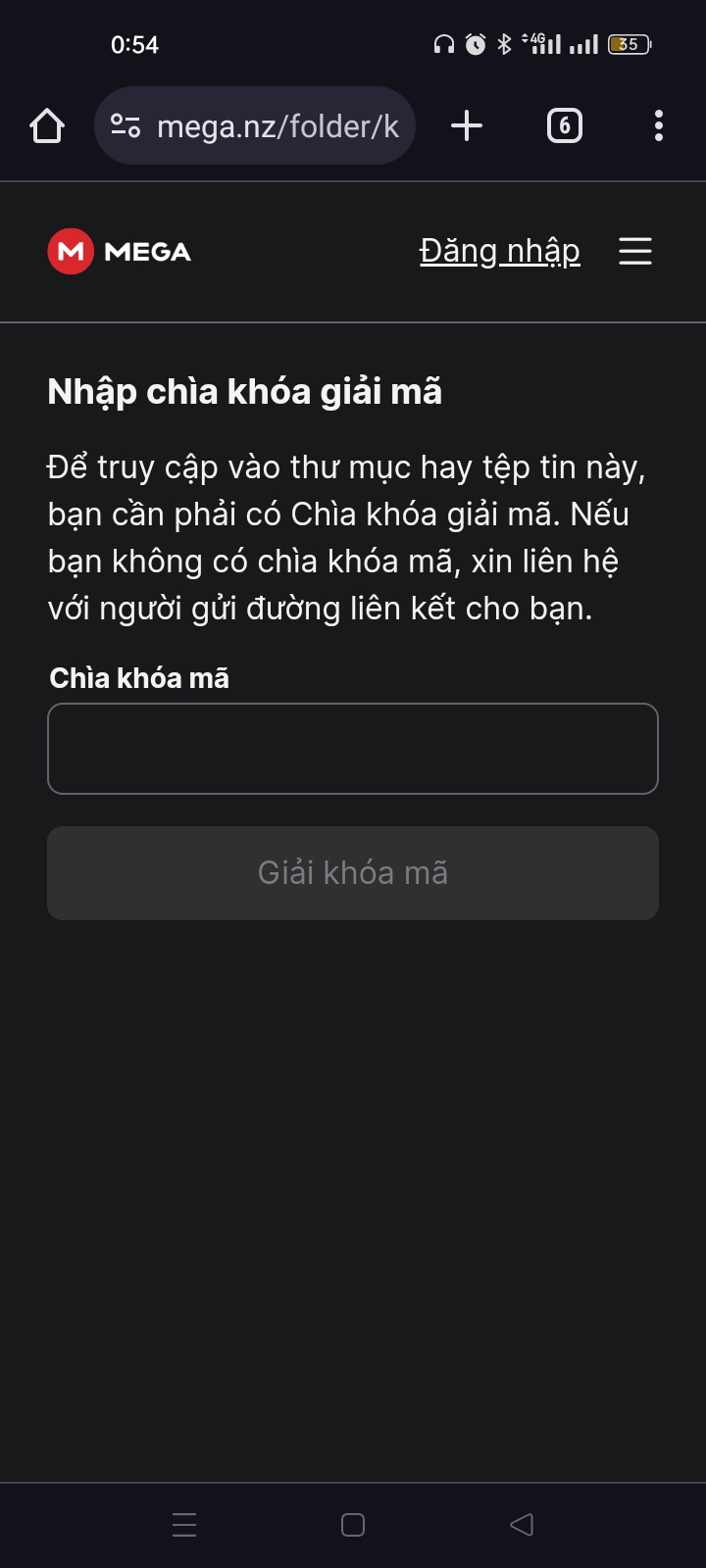Open the tab switcher showing 6 tabs

click(x=564, y=126)
